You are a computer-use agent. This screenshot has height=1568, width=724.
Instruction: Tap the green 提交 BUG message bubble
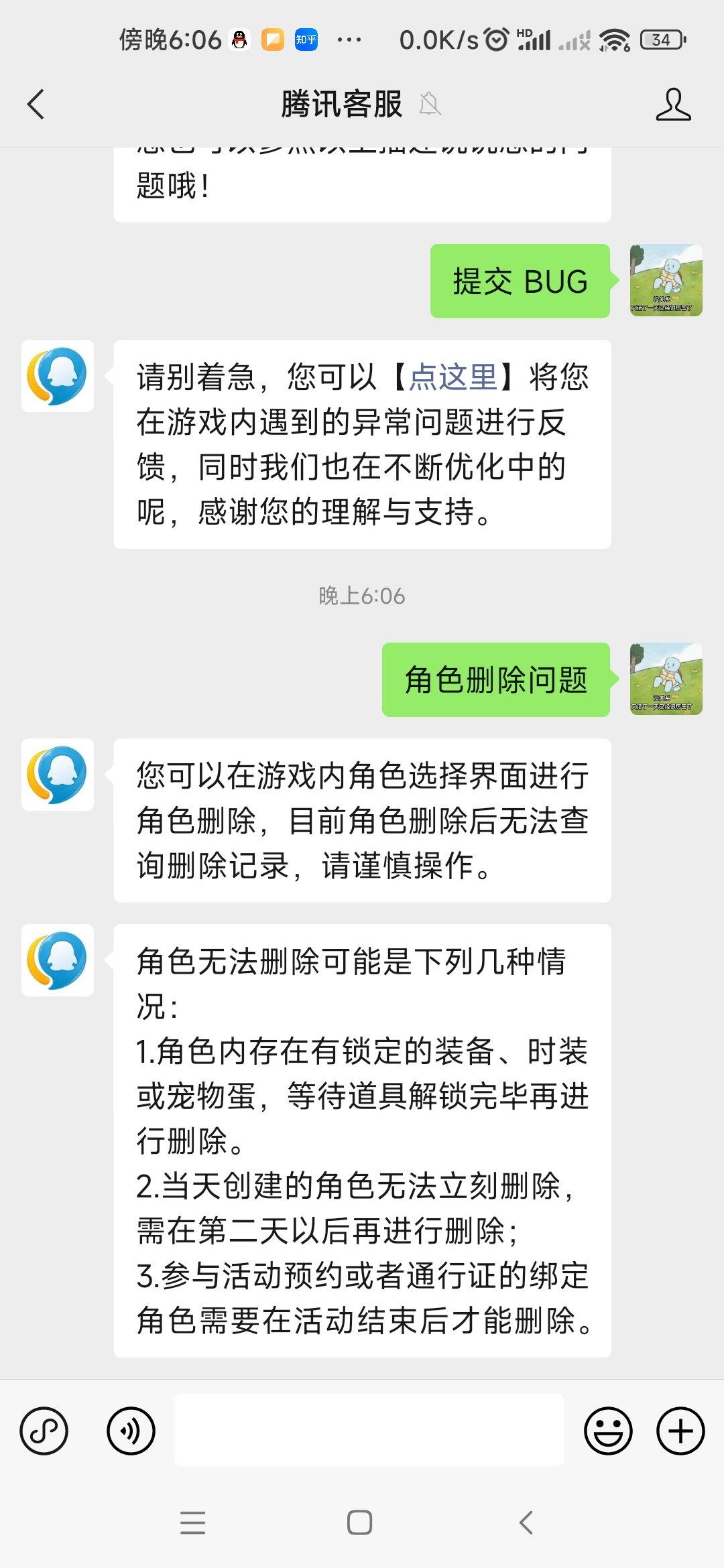pos(521,281)
